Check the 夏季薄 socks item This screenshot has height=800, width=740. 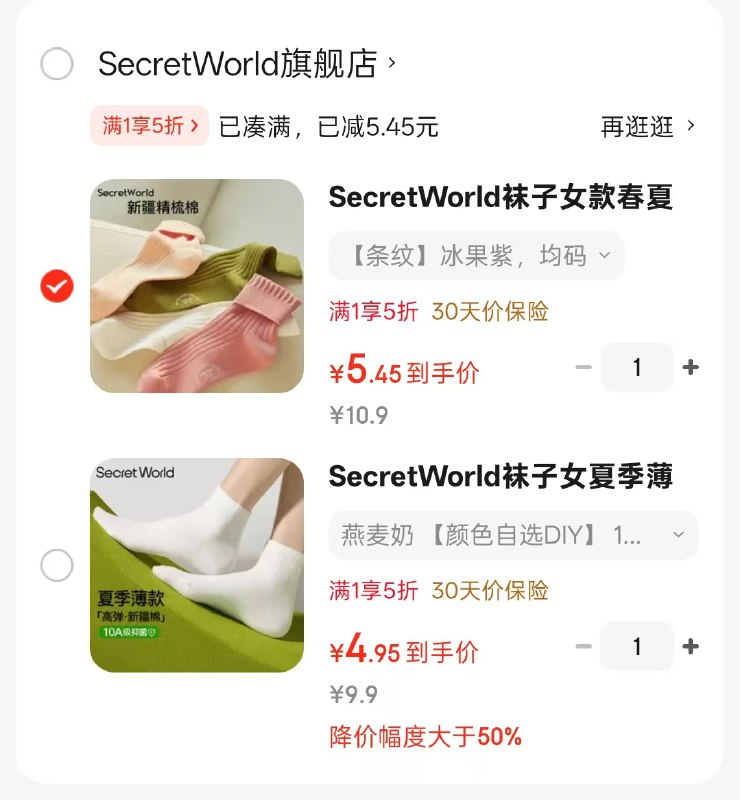click(57, 566)
